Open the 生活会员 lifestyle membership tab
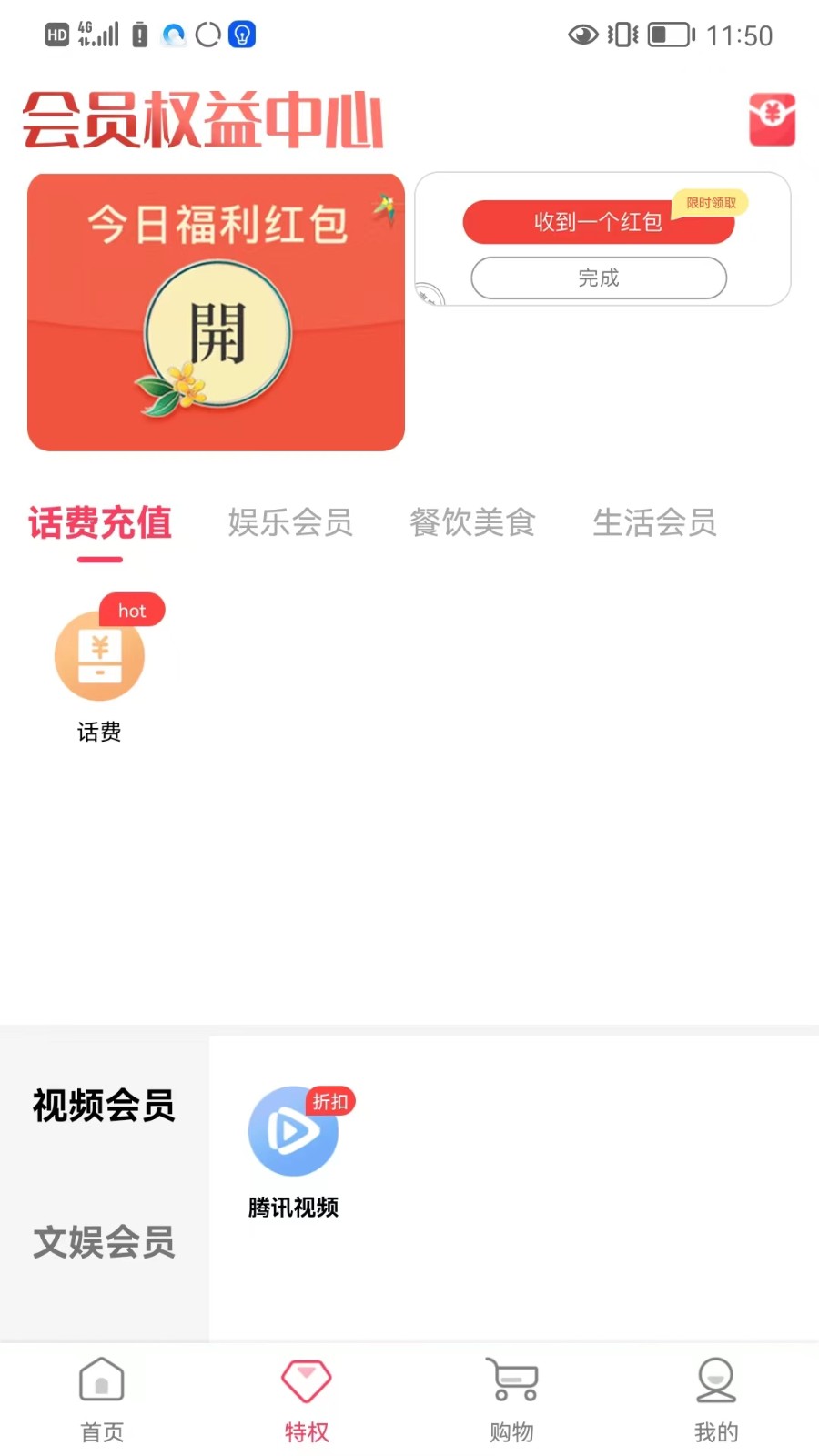The height and width of the screenshot is (1456, 819). coord(654,523)
